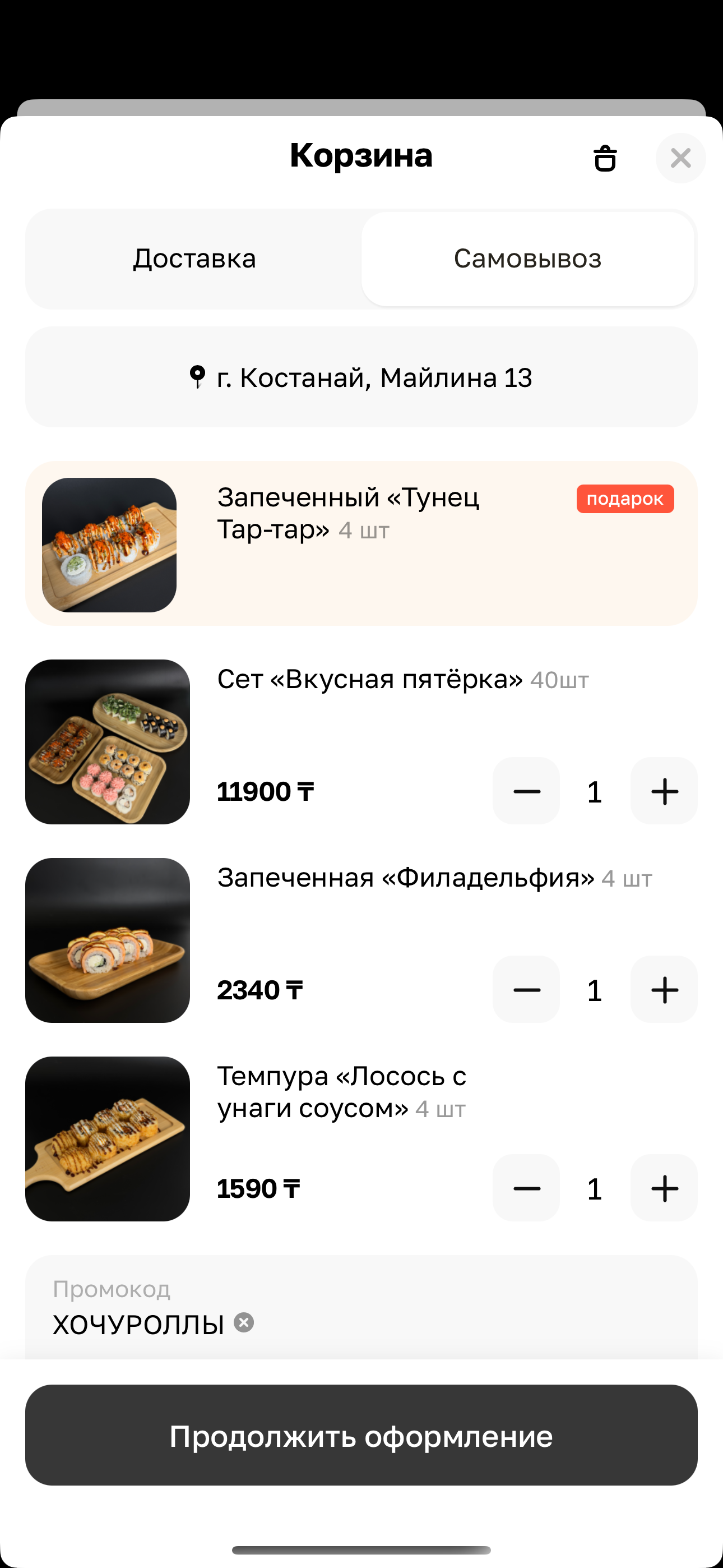View the Запеченная «Филадельфия» item image

tap(108, 940)
